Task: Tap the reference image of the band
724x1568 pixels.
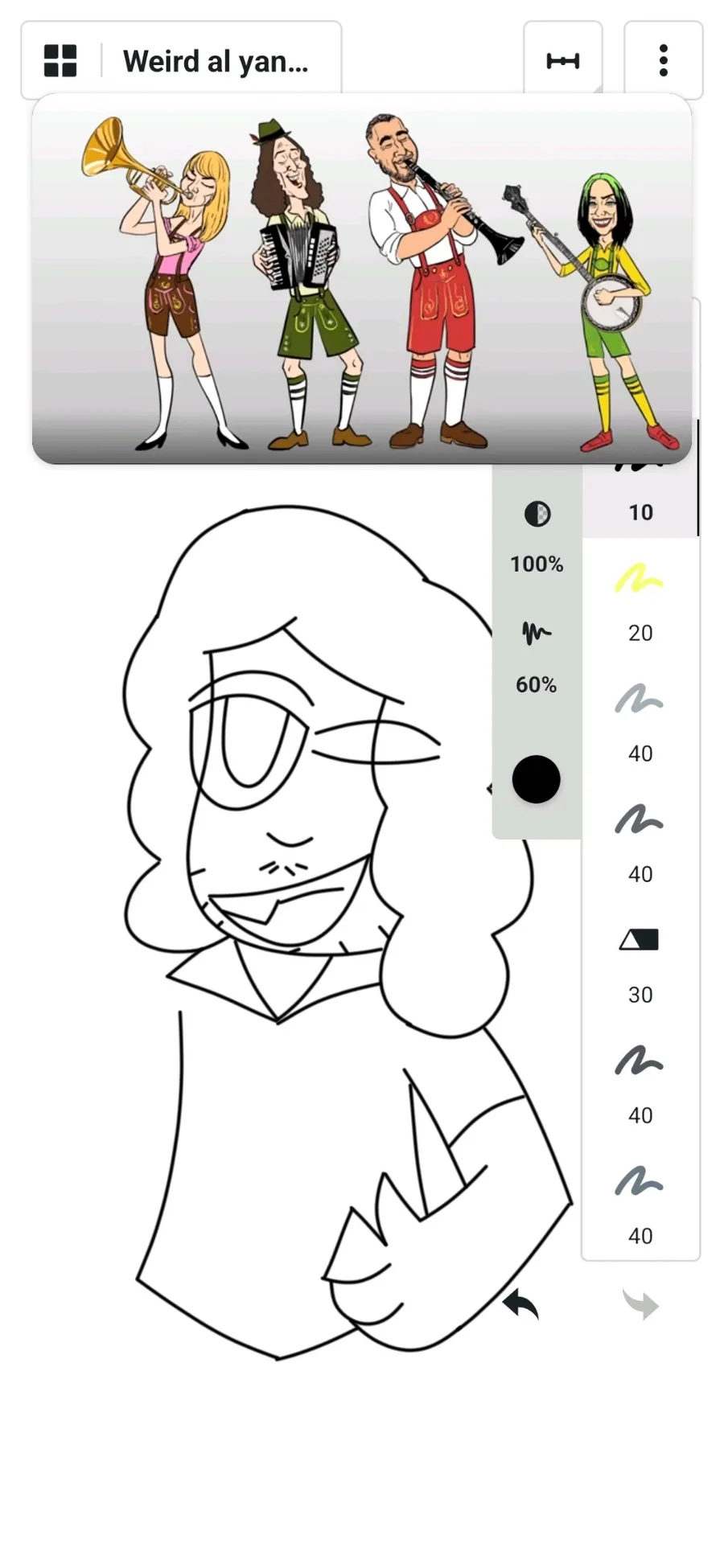Action: 362,279
